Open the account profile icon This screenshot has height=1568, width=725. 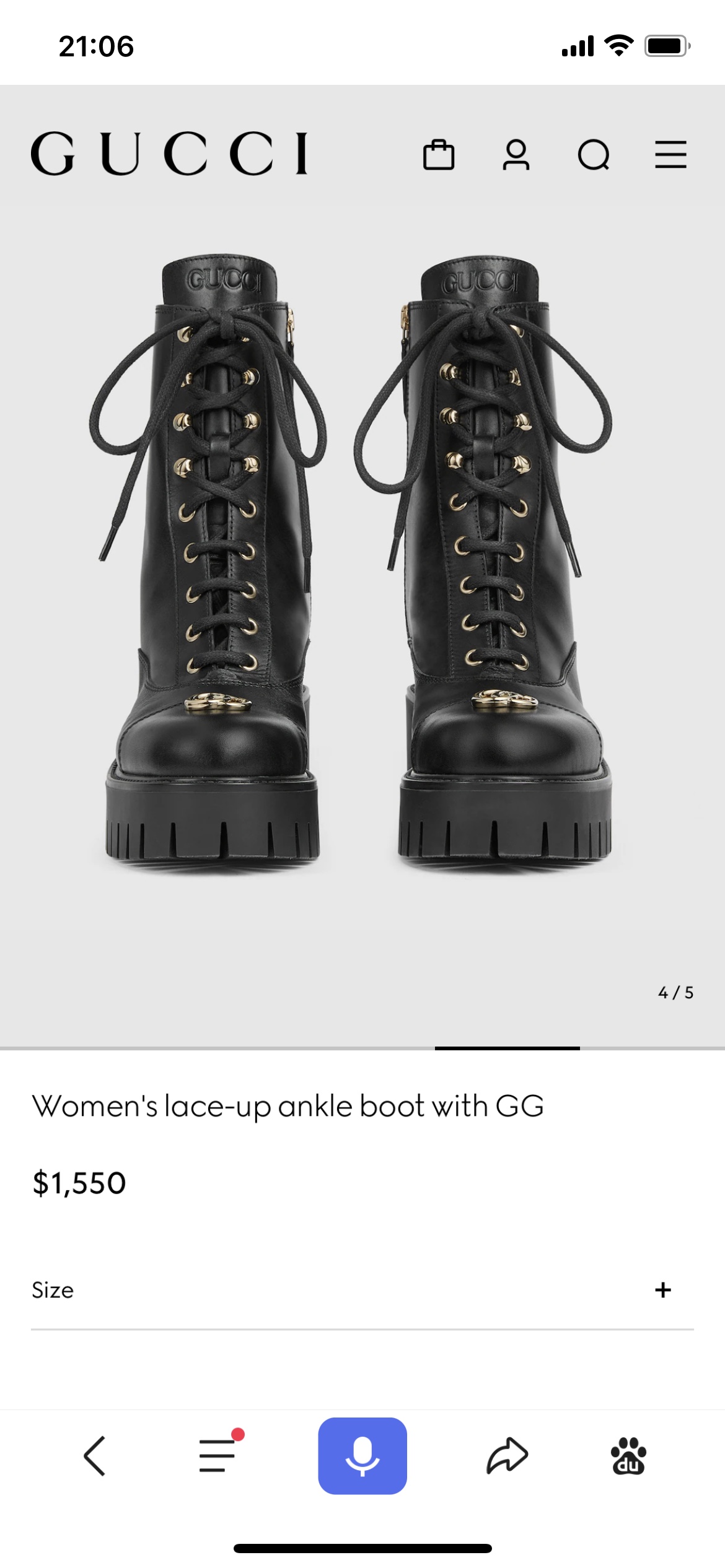click(x=516, y=154)
